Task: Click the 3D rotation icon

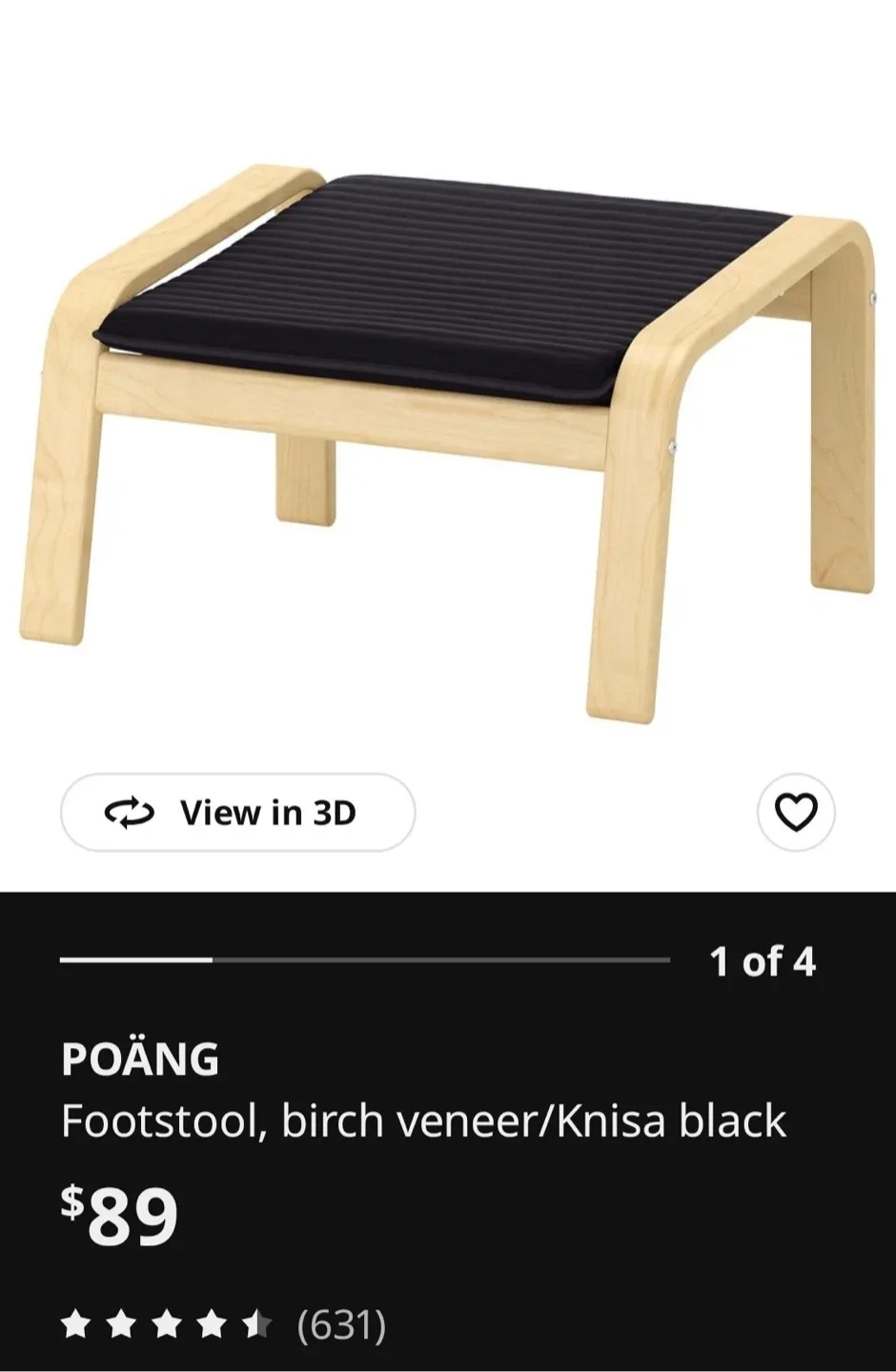Action: [131, 813]
